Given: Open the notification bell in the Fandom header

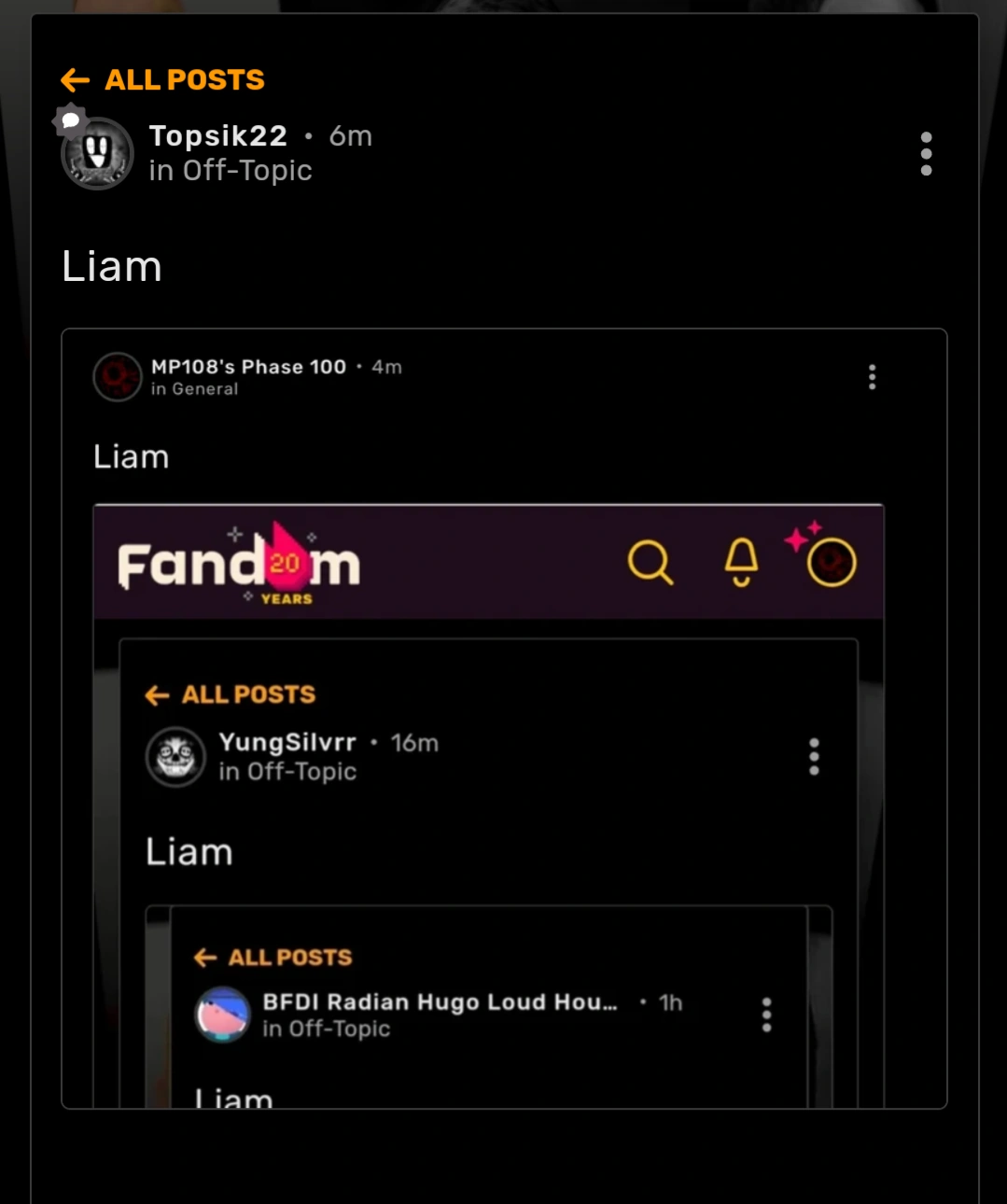Looking at the screenshot, I should pos(742,561).
